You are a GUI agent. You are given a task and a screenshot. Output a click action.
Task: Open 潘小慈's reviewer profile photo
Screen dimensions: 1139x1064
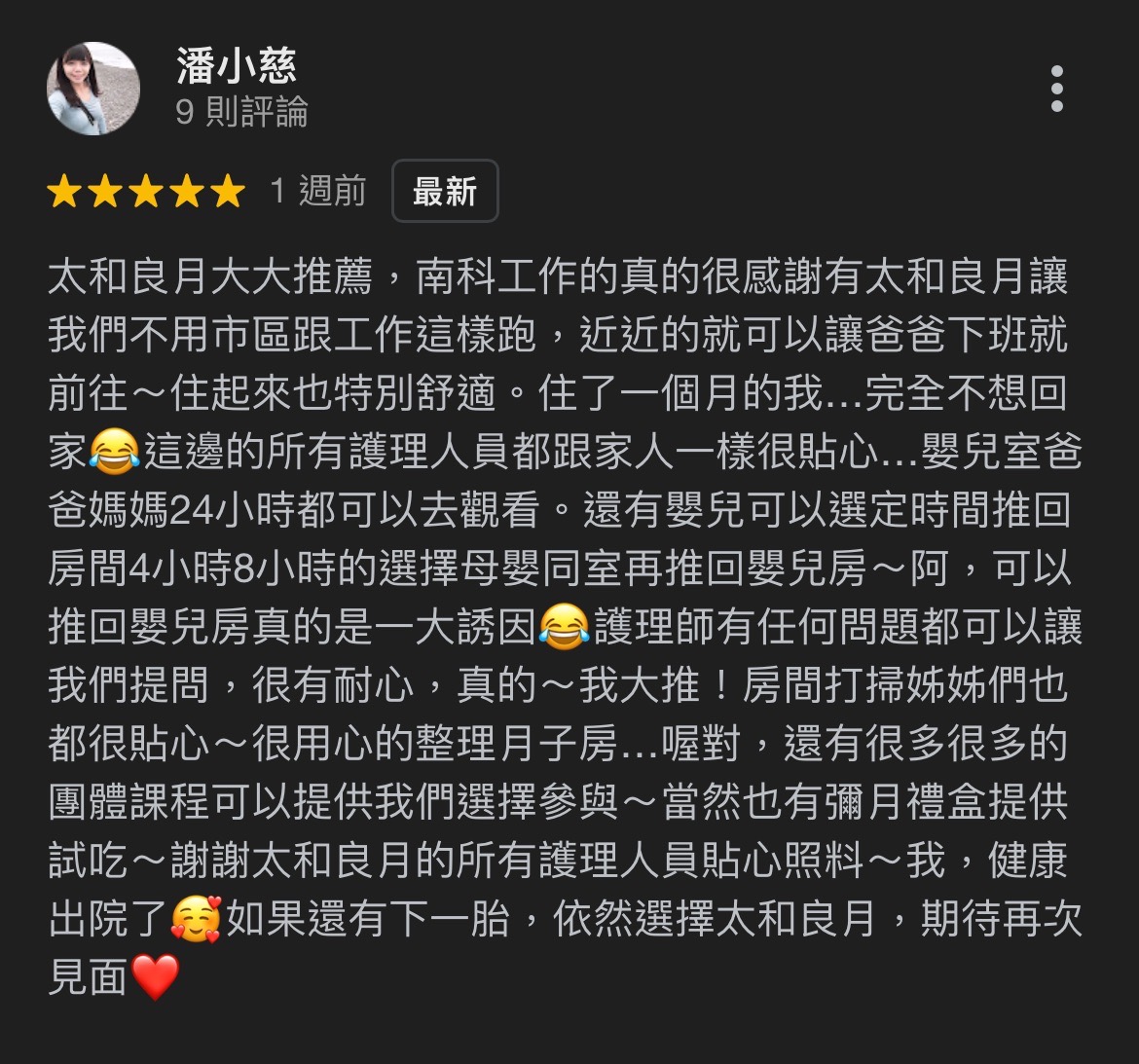(x=93, y=89)
